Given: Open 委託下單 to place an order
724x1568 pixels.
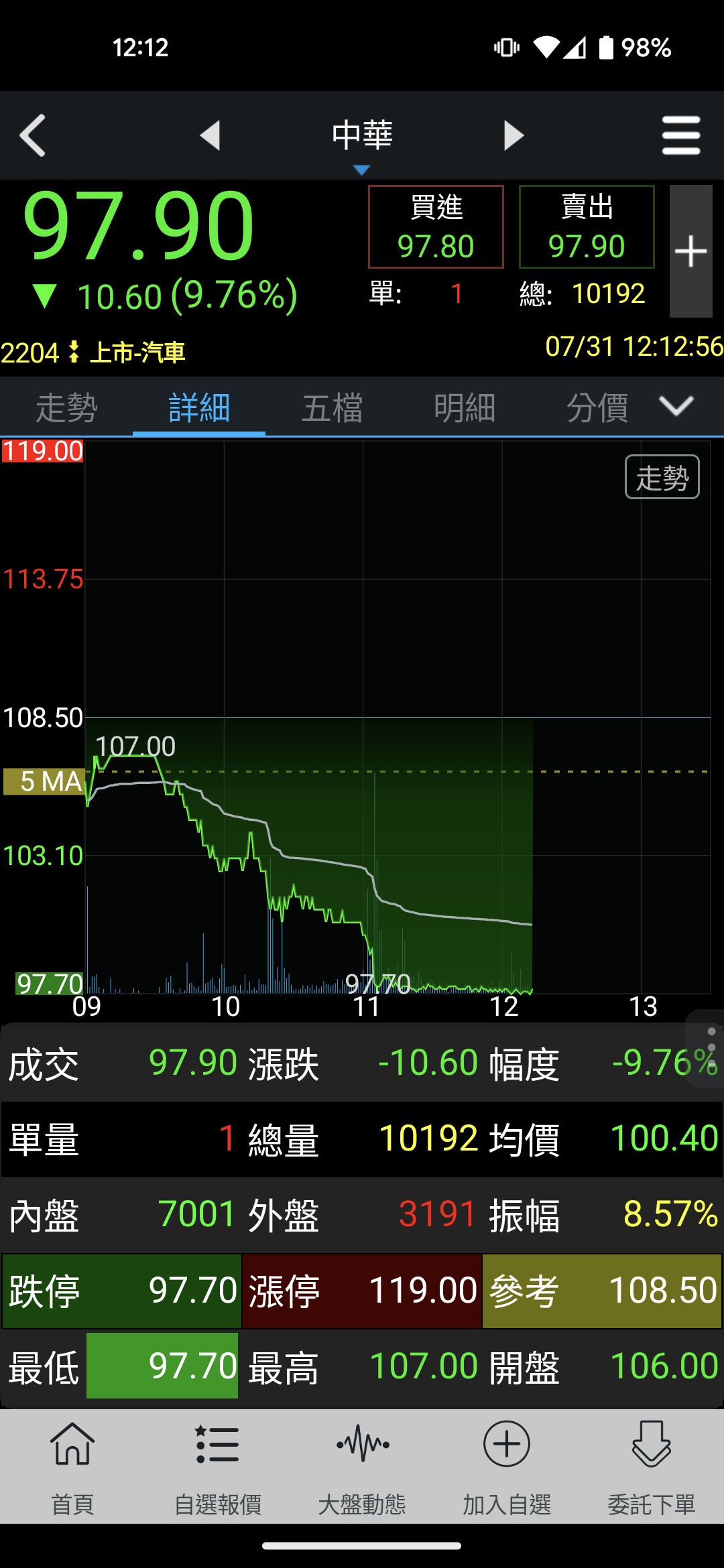Looking at the screenshot, I should click(x=652, y=1467).
